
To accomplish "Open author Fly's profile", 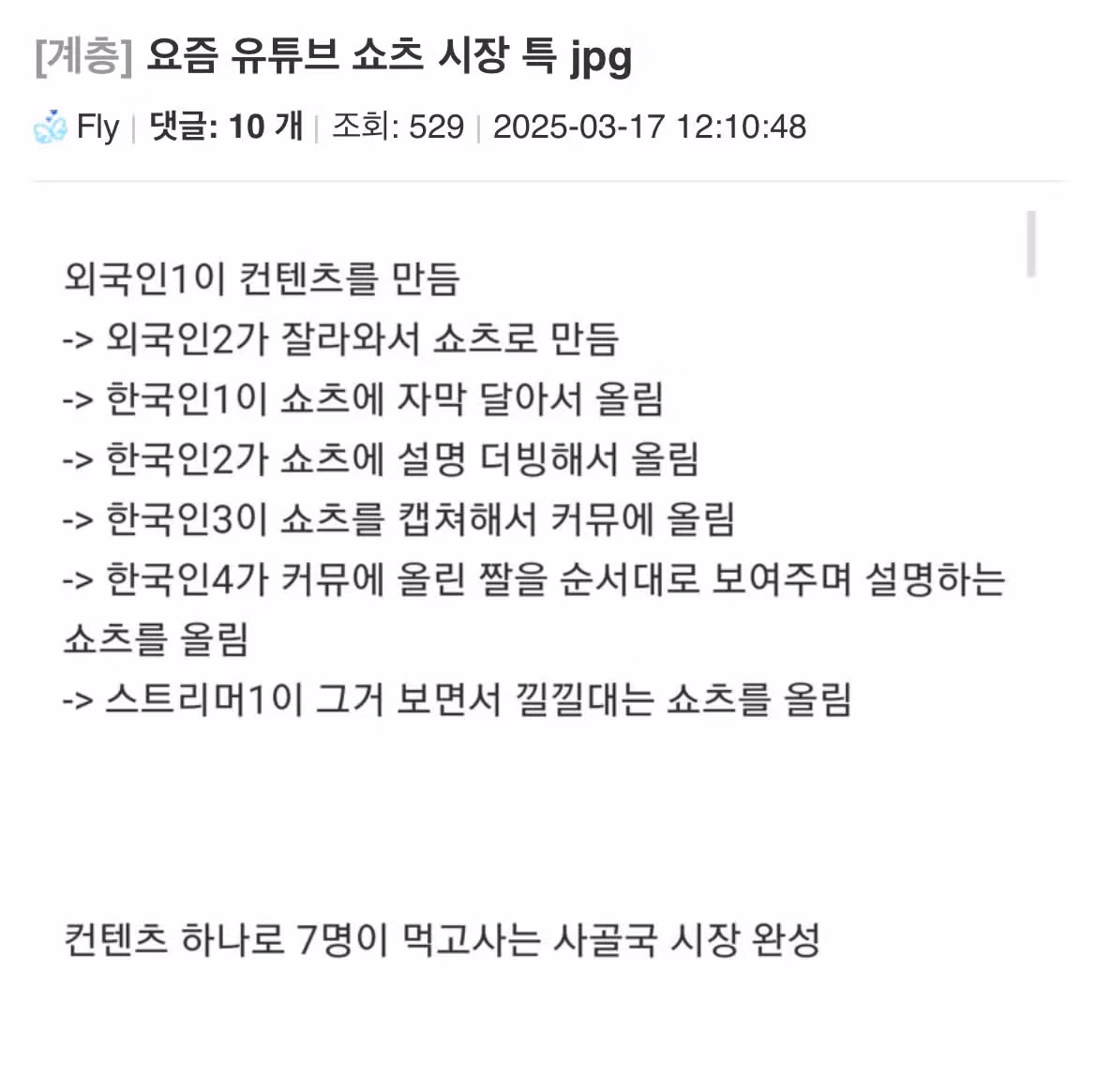I will click(98, 127).
